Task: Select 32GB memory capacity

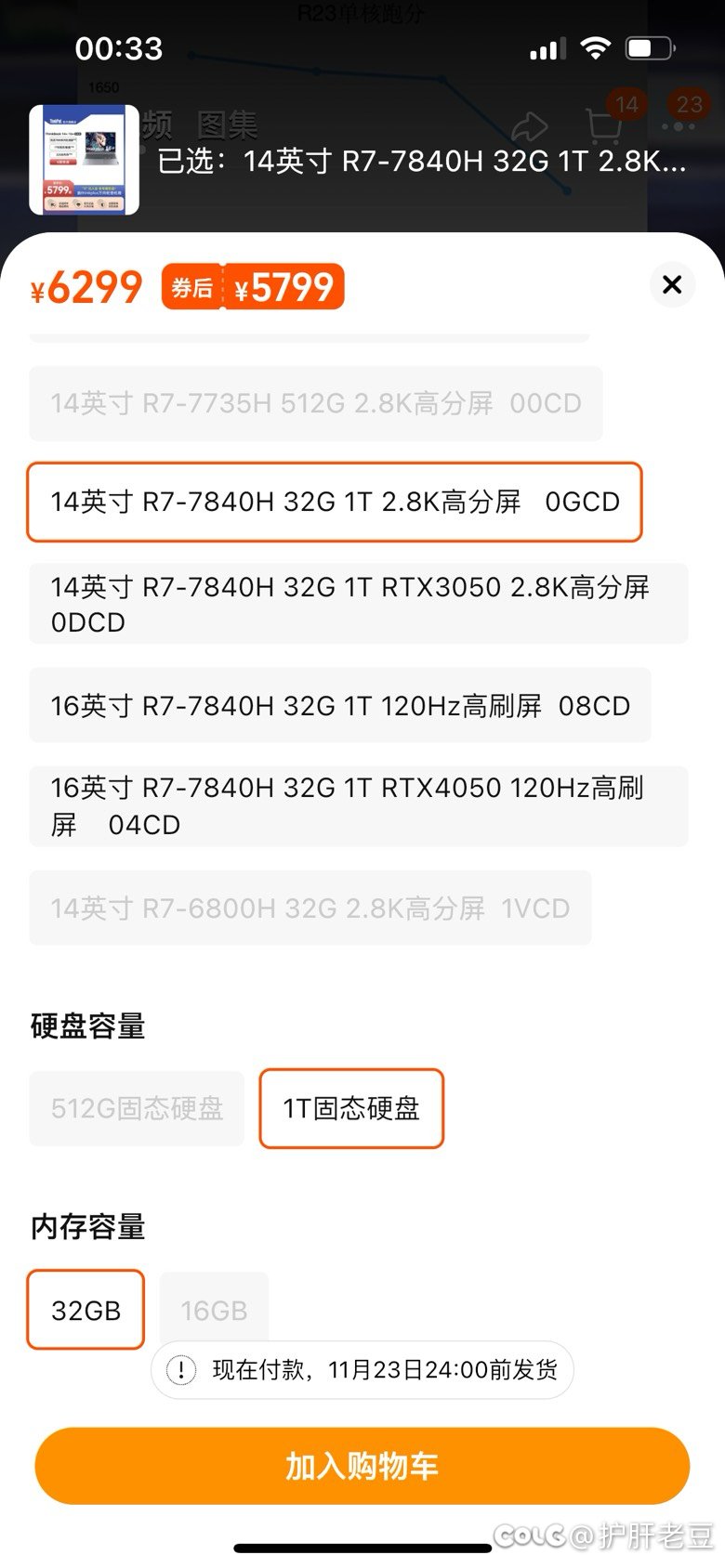Action: point(86,1310)
